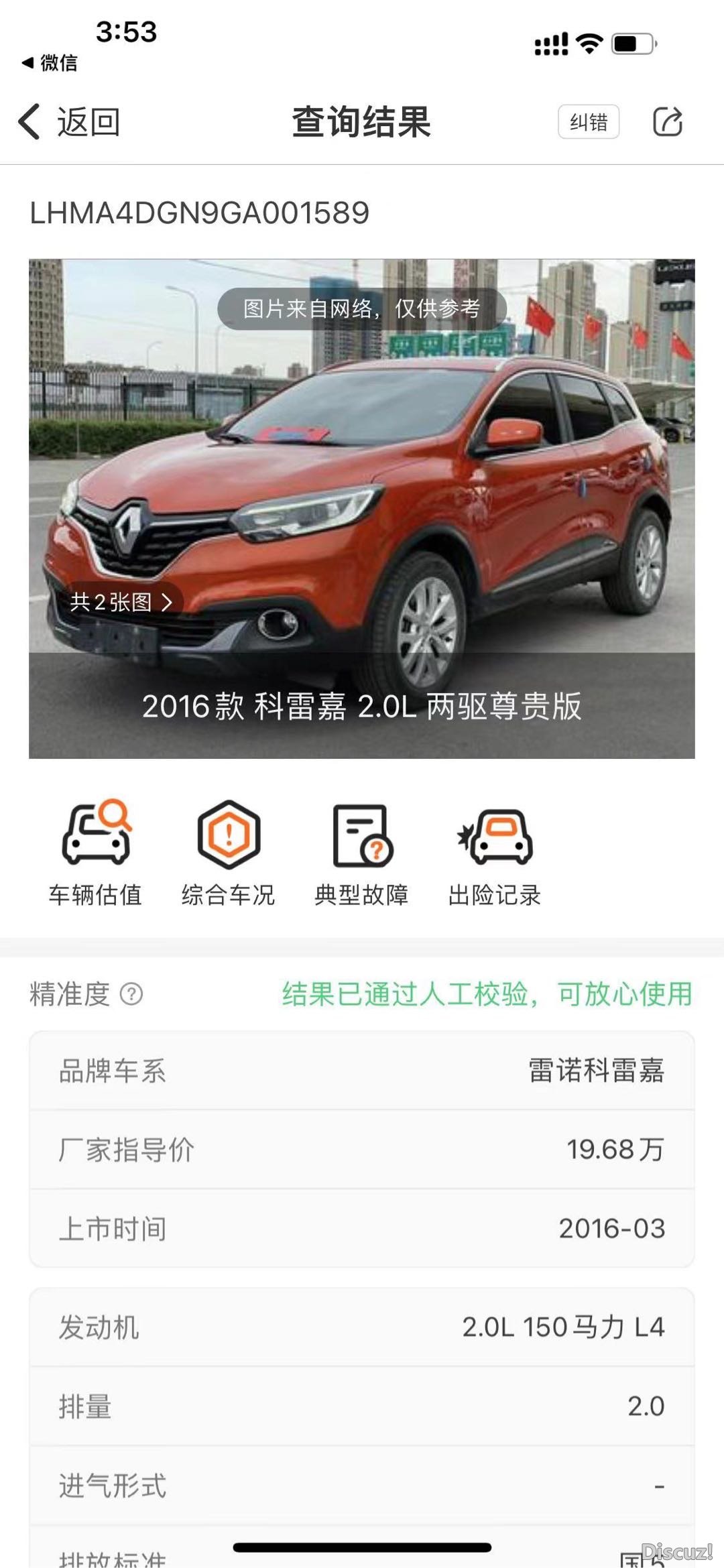Viewport: 724px width, 1568px height.
Task: Open the car photo gallery 共2张图
Action: tap(122, 601)
